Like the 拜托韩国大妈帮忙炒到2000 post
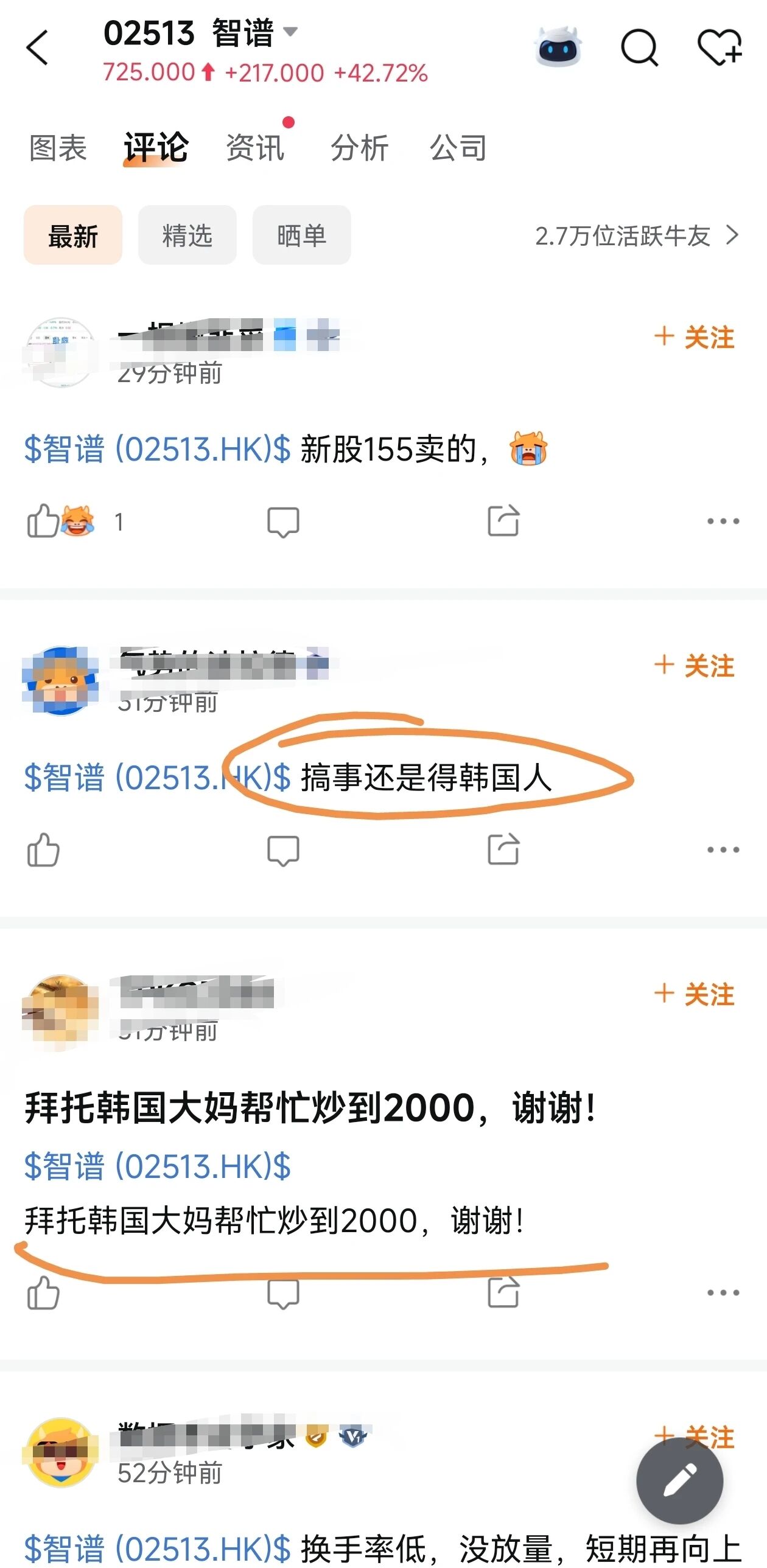This screenshot has height=1568, width=767. coord(43,1293)
